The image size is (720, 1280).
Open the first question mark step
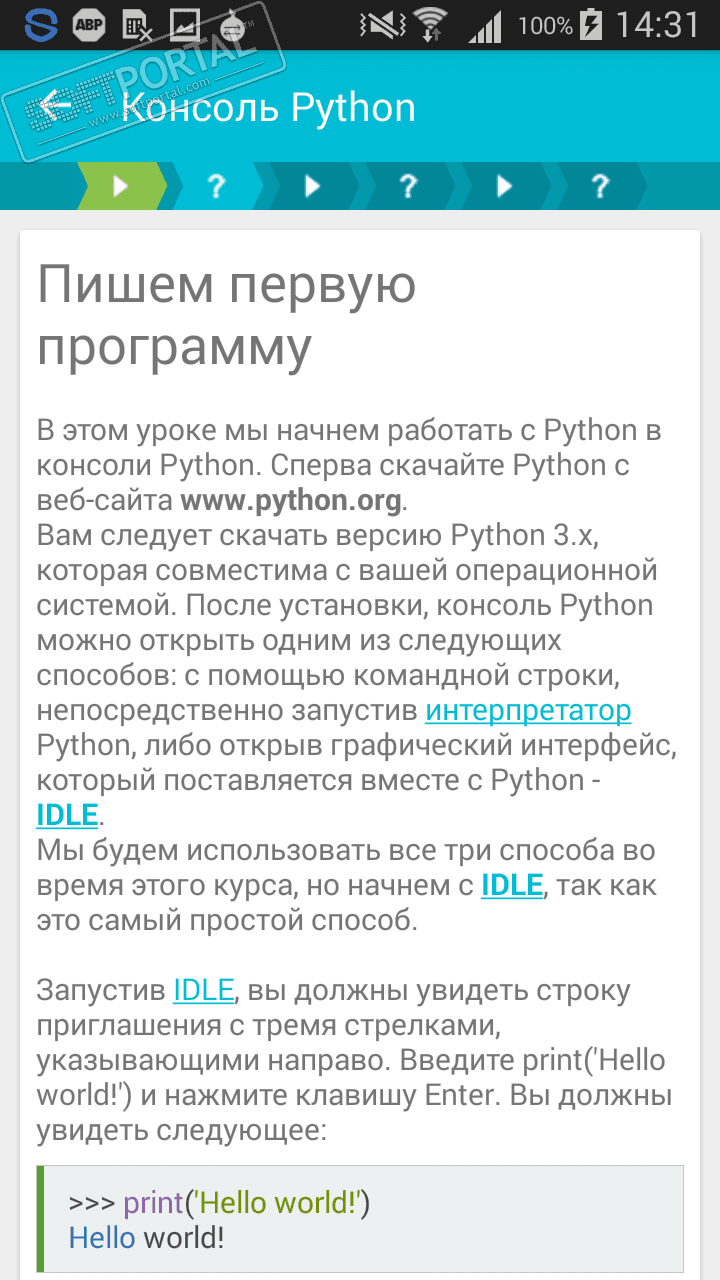click(x=215, y=186)
